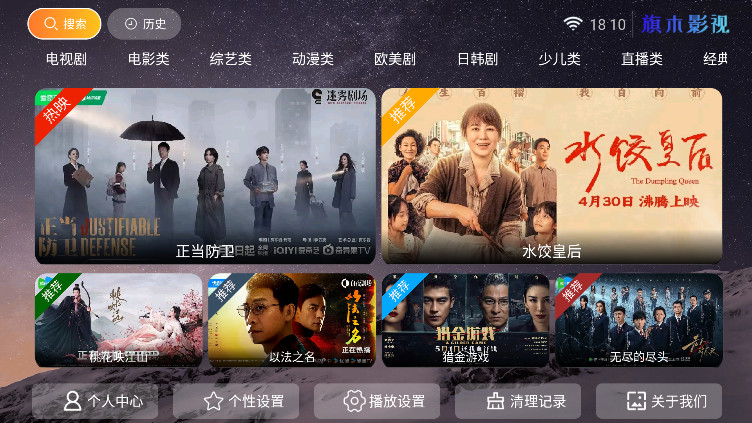Go to the 欧美剧 tab
The width and height of the screenshot is (752, 423).
pyautogui.click(x=394, y=59)
